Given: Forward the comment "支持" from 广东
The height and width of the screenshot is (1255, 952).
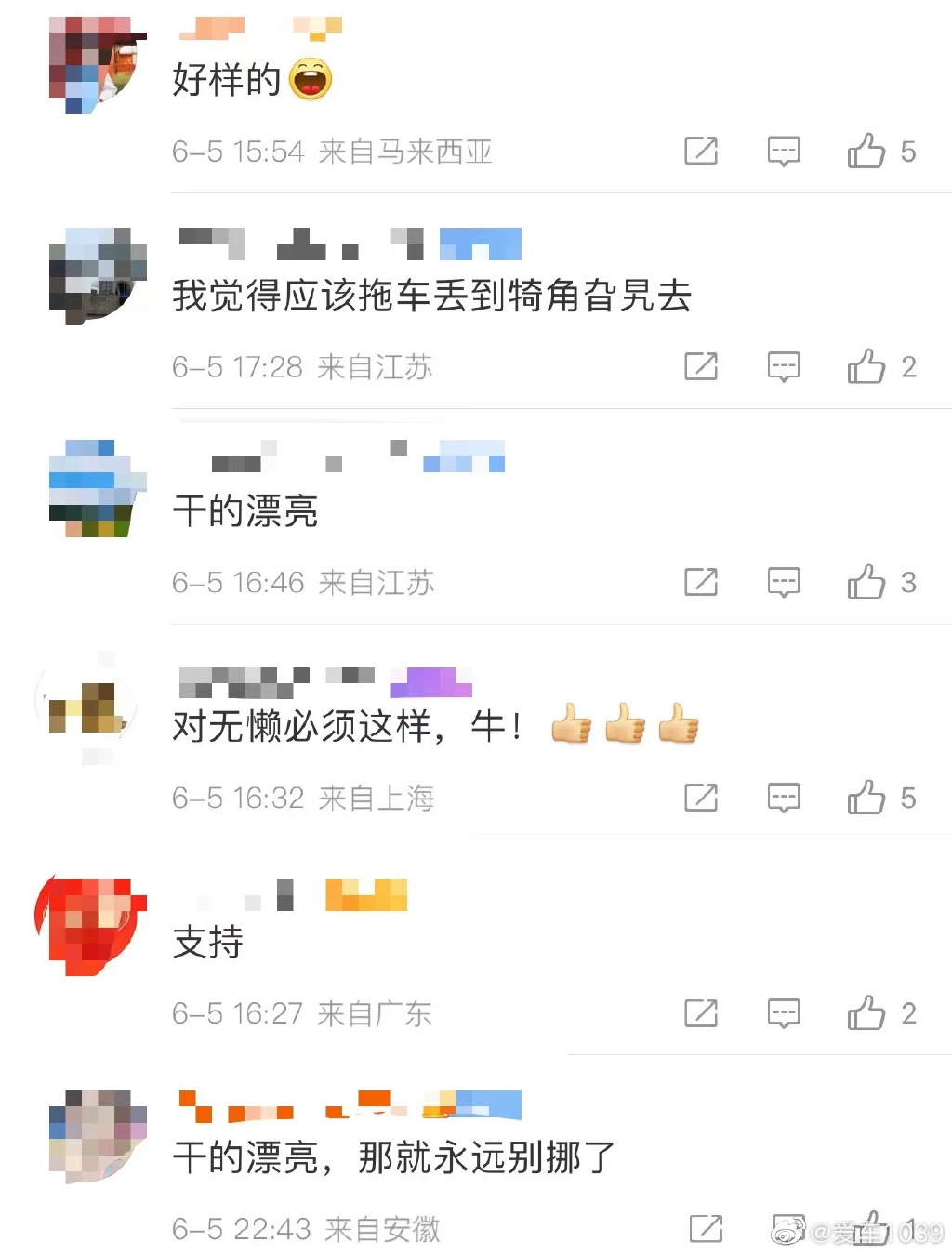Looking at the screenshot, I should click(701, 1013).
